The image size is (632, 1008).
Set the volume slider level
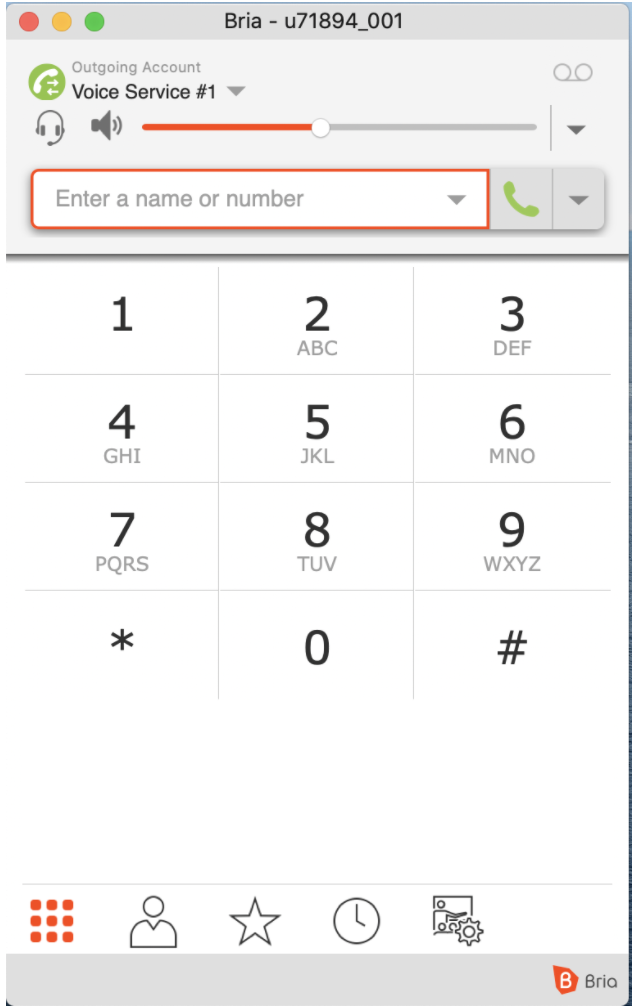pos(320,127)
